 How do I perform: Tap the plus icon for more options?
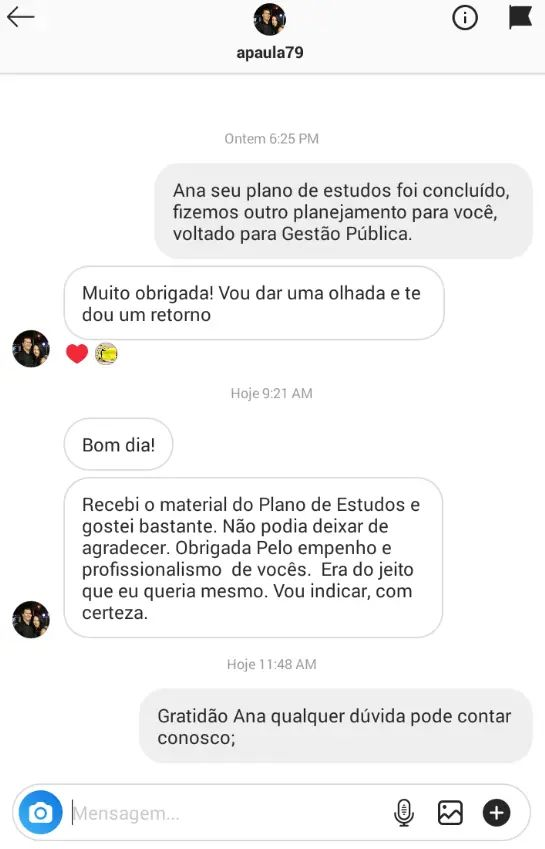pos(496,813)
